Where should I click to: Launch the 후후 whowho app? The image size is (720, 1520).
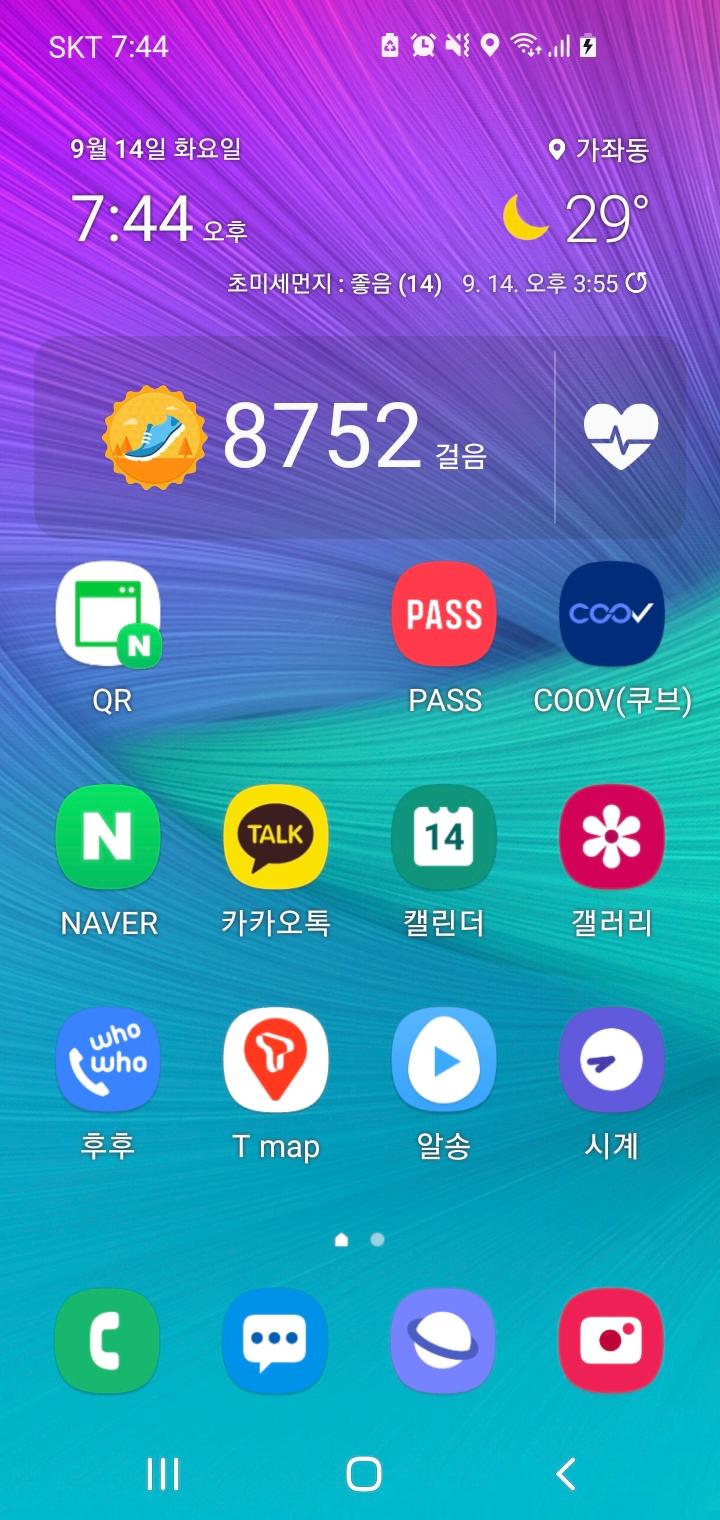[108, 1060]
